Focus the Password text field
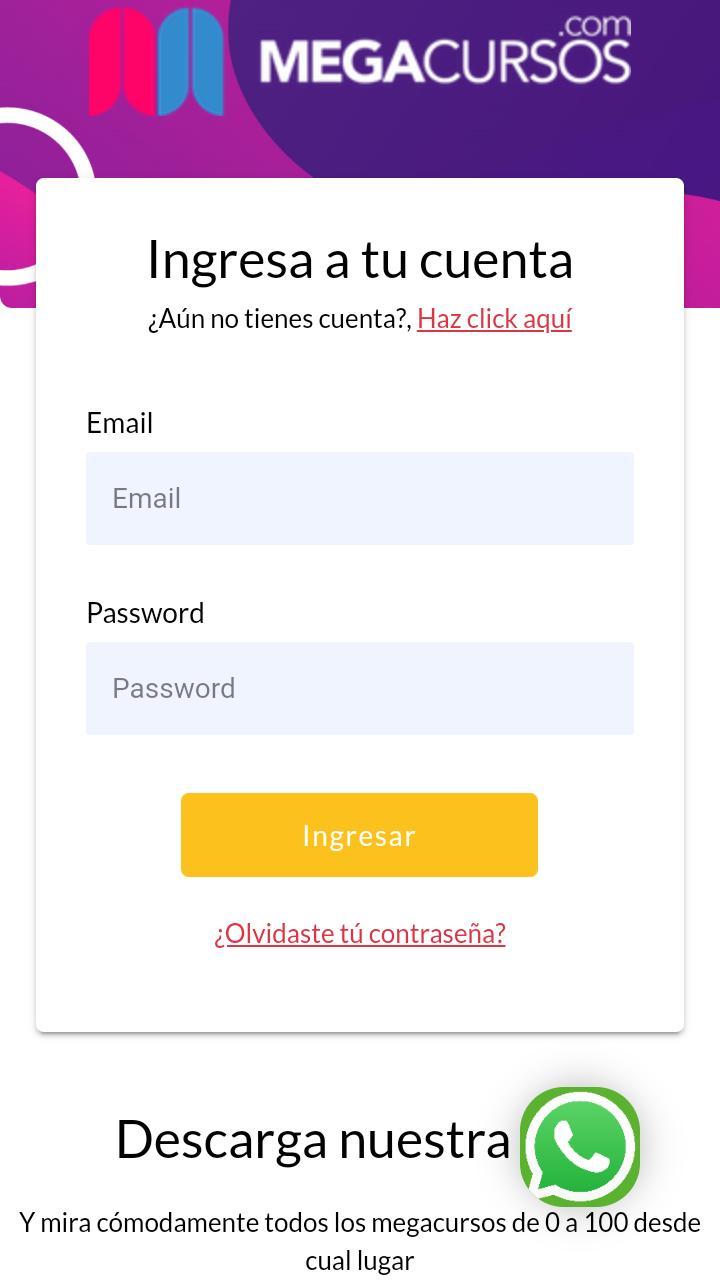The width and height of the screenshot is (720, 1280). (359, 688)
